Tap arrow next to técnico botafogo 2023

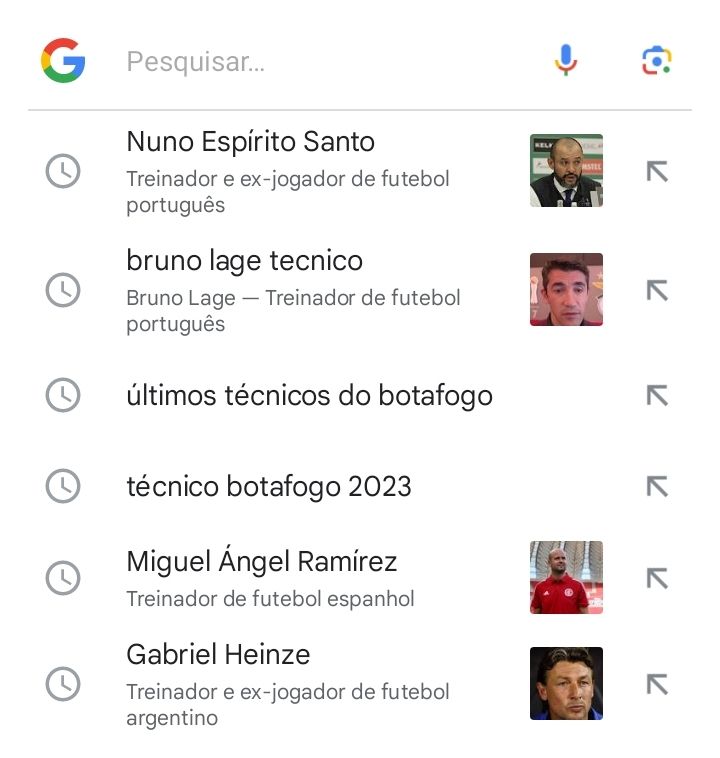click(x=657, y=487)
